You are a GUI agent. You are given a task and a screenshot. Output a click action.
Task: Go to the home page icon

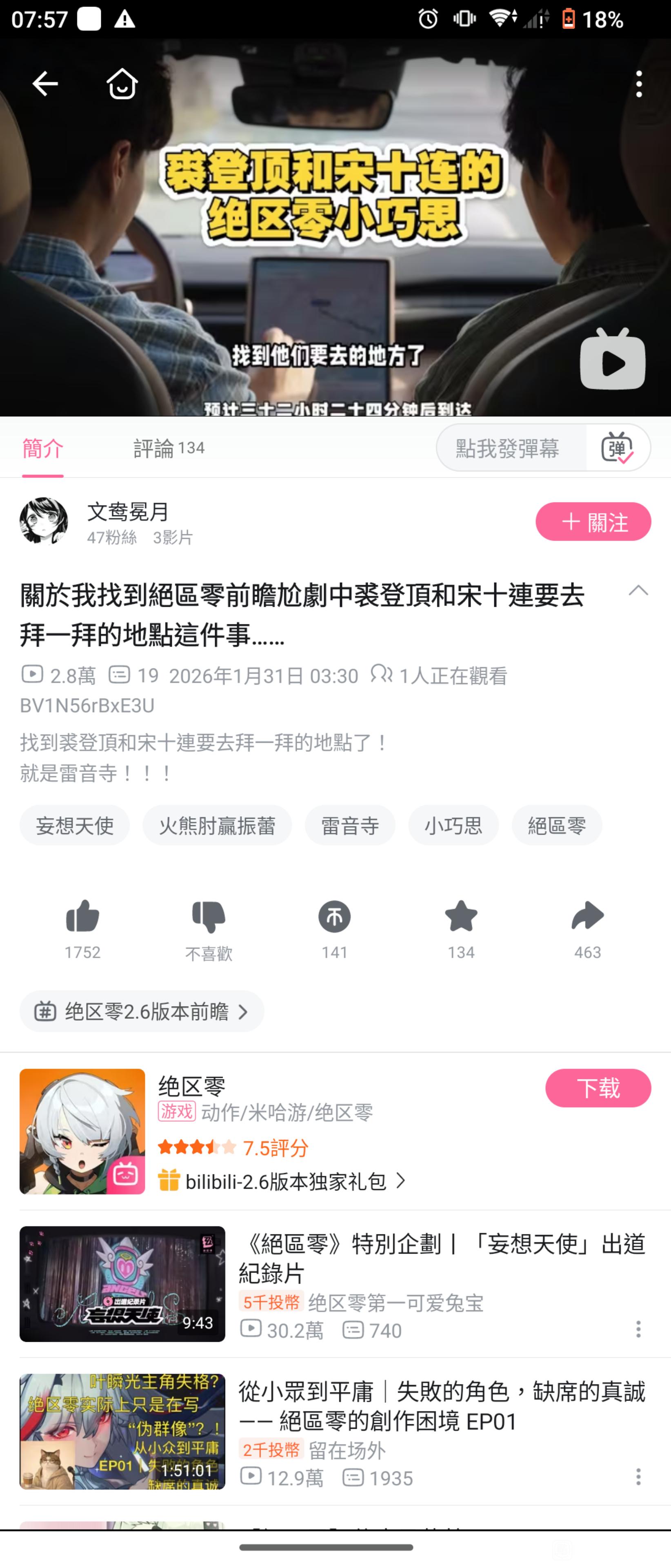click(x=122, y=83)
